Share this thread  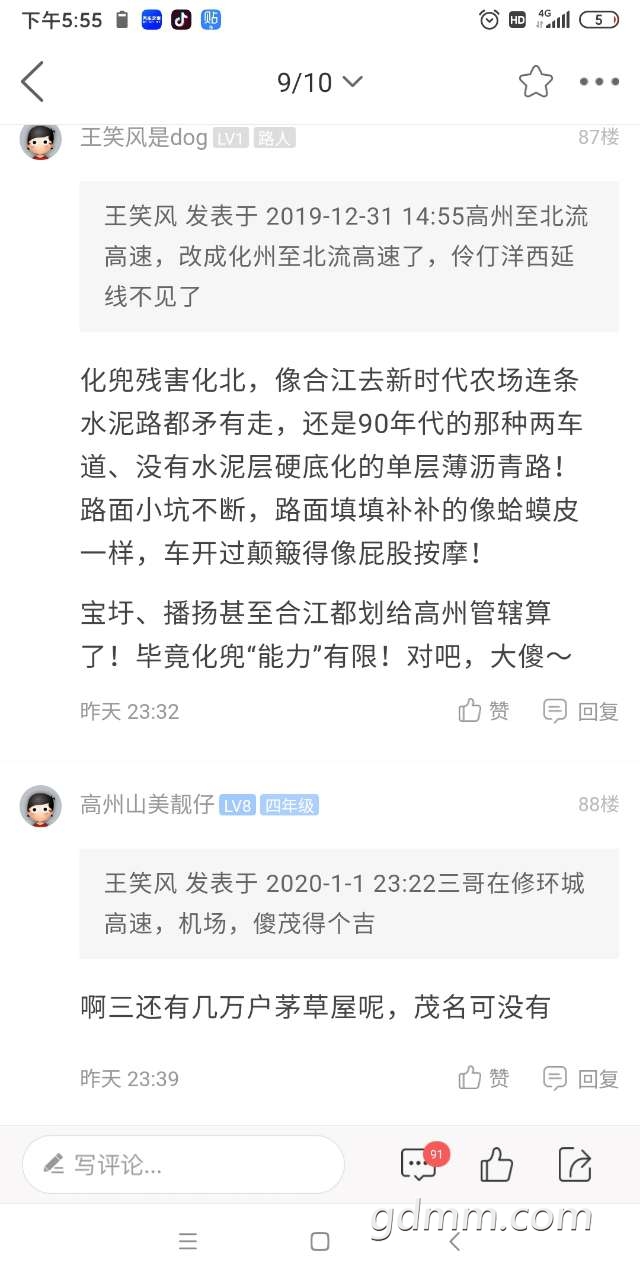tap(575, 1164)
